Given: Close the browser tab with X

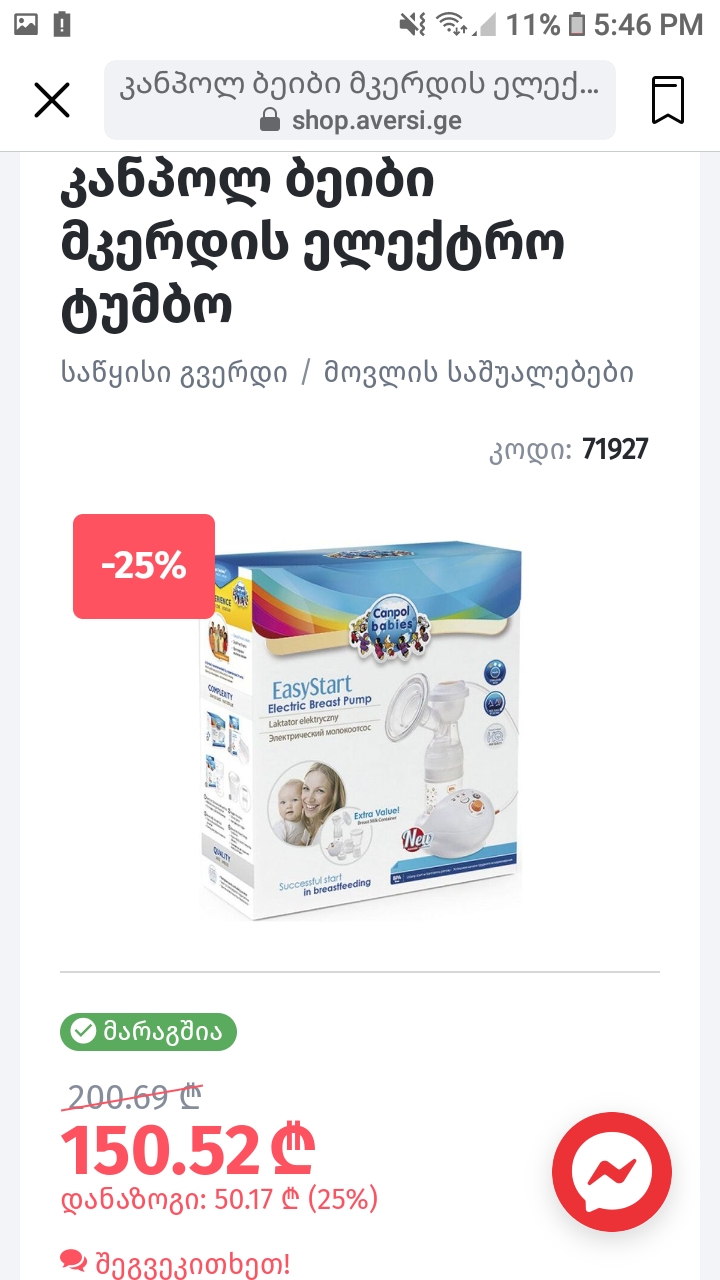Looking at the screenshot, I should coord(52,100).
